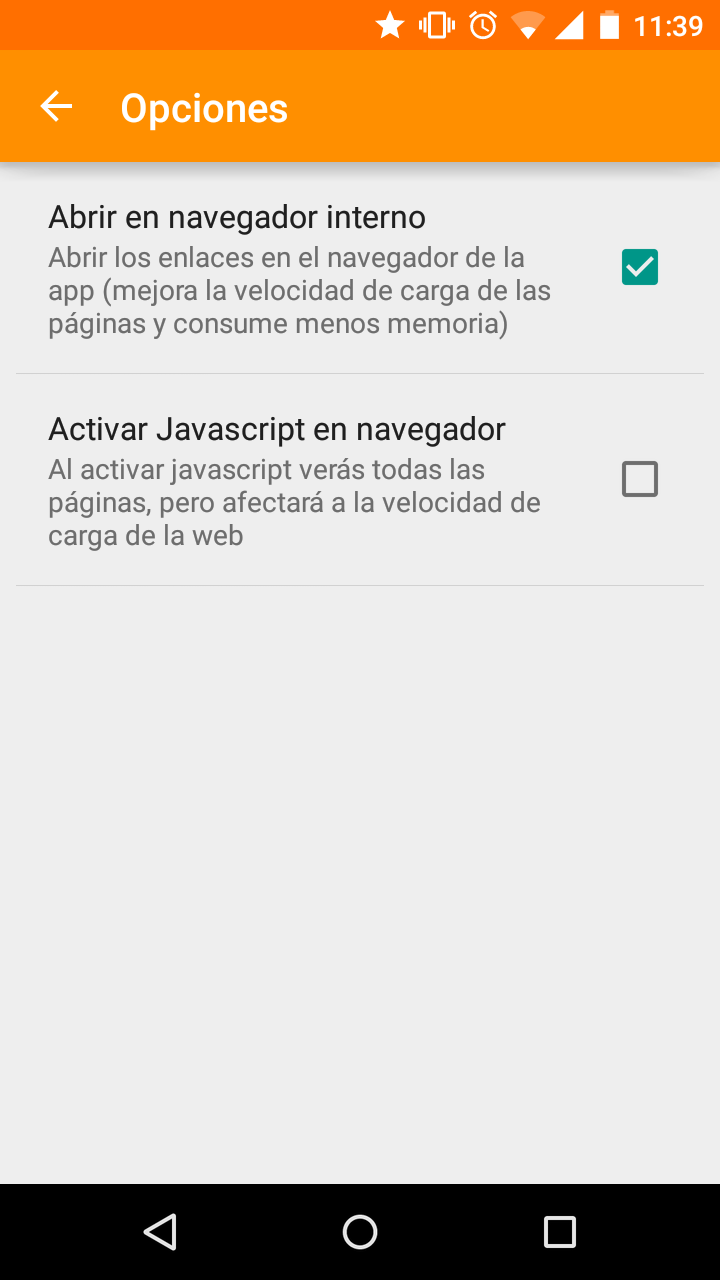Tap the alarm clock icon in status bar
Image resolution: width=720 pixels, height=1280 pixels.
pos(483,25)
